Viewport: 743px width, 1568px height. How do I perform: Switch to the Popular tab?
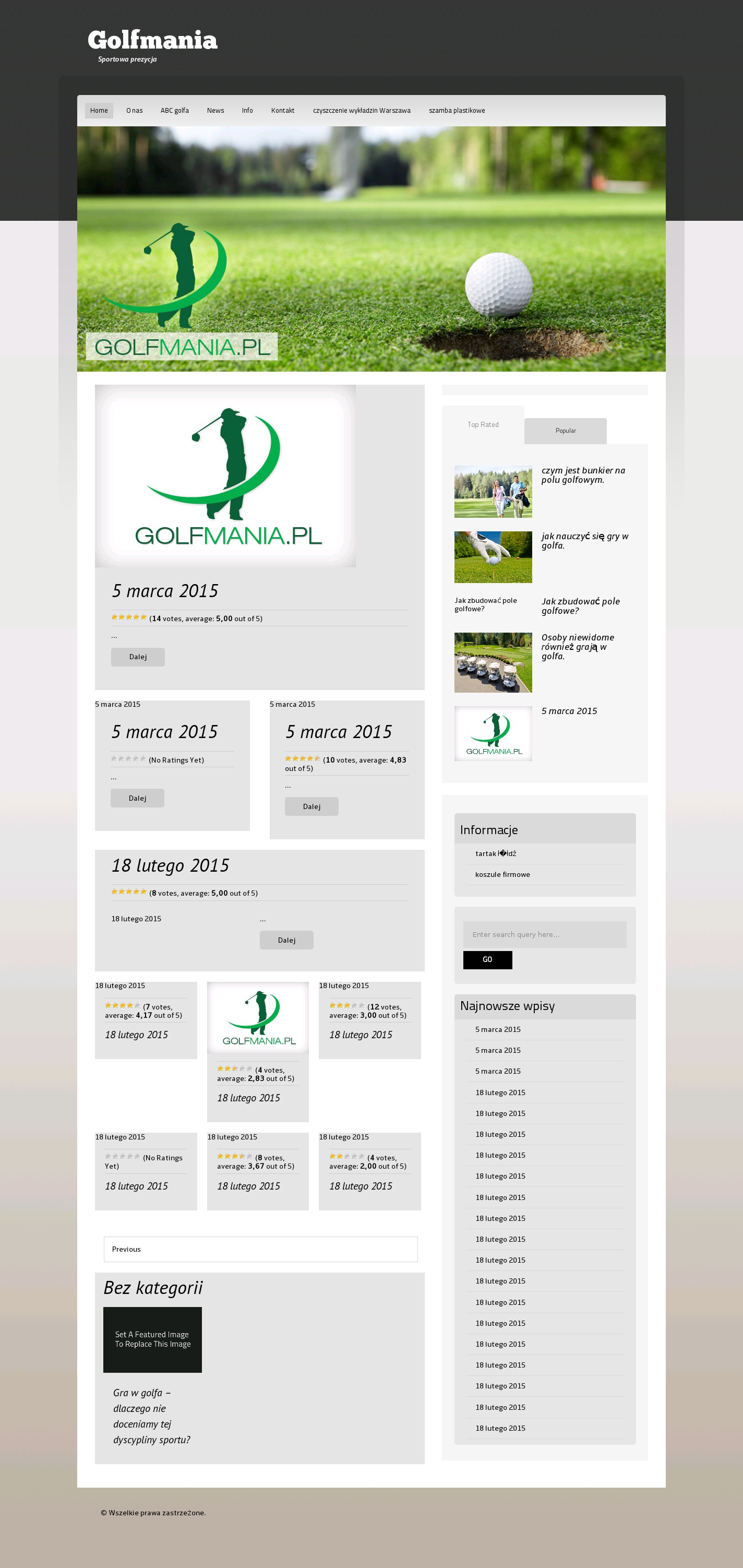565,430
